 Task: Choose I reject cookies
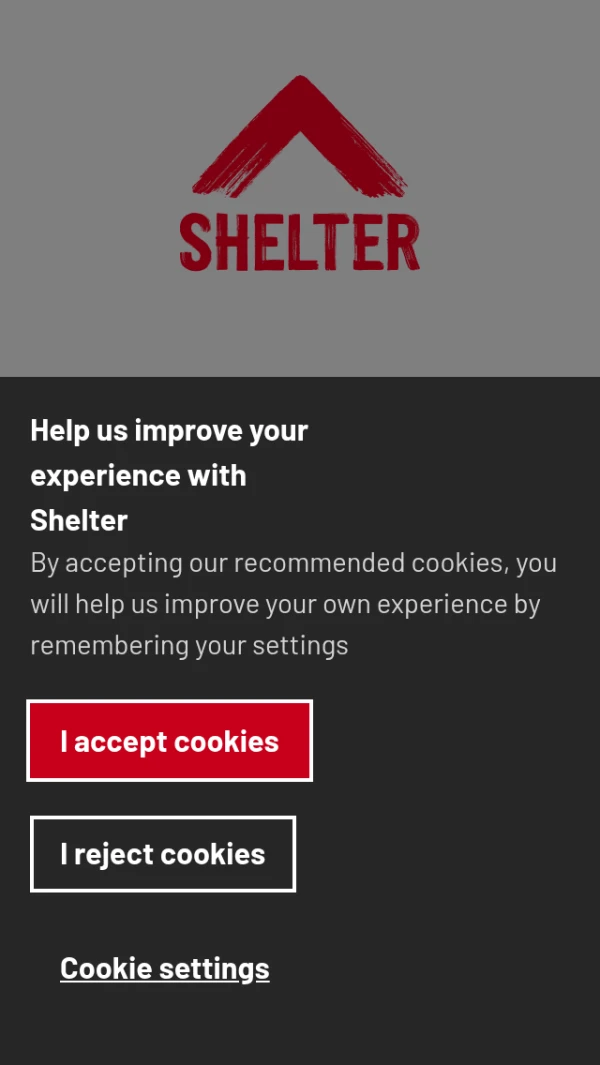(163, 854)
